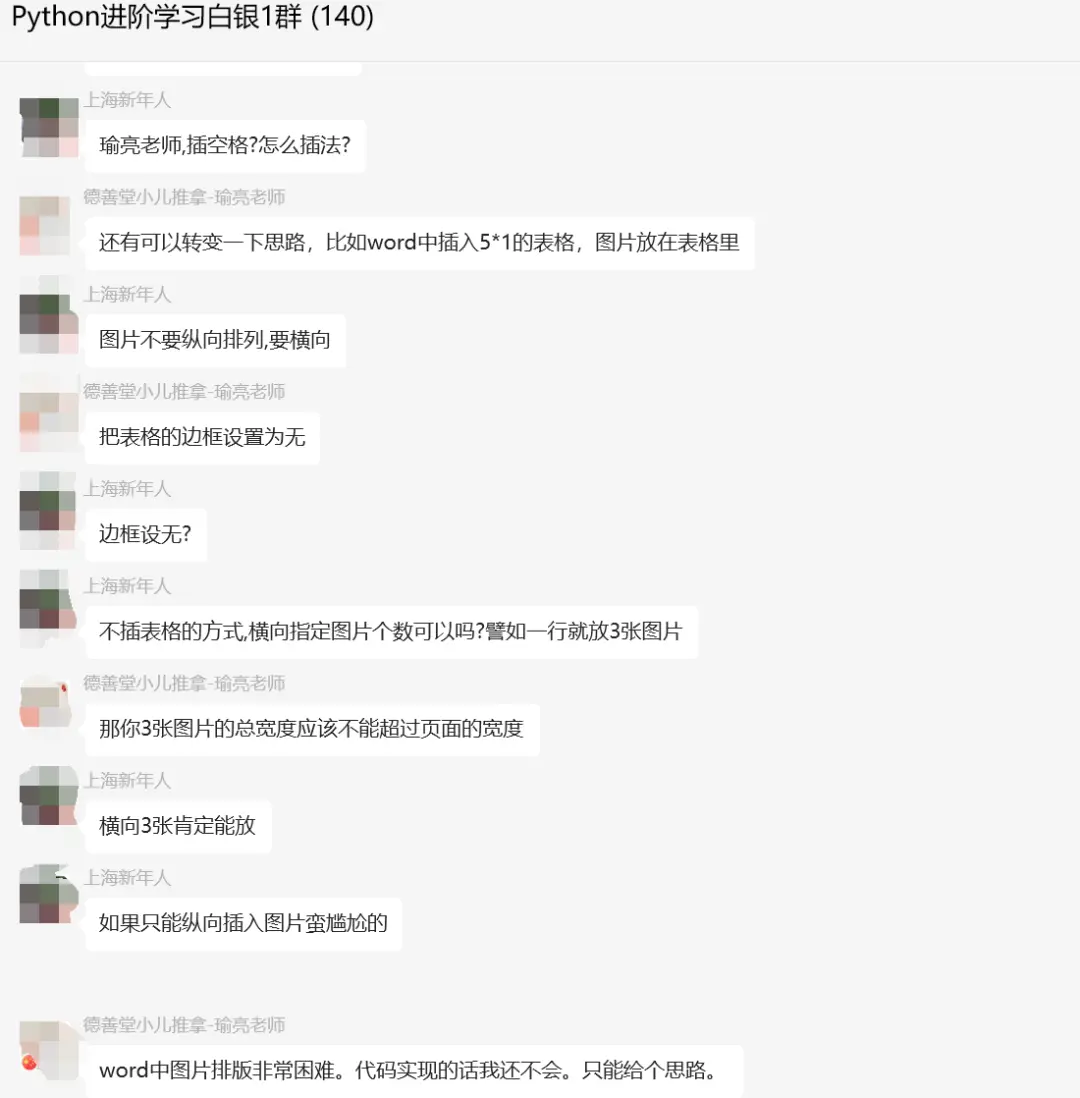Image resolution: width=1080 pixels, height=1098 pixels.
Task: View profile of sender of "横向3张肯定能放"
Action: (x=49, y=808)
